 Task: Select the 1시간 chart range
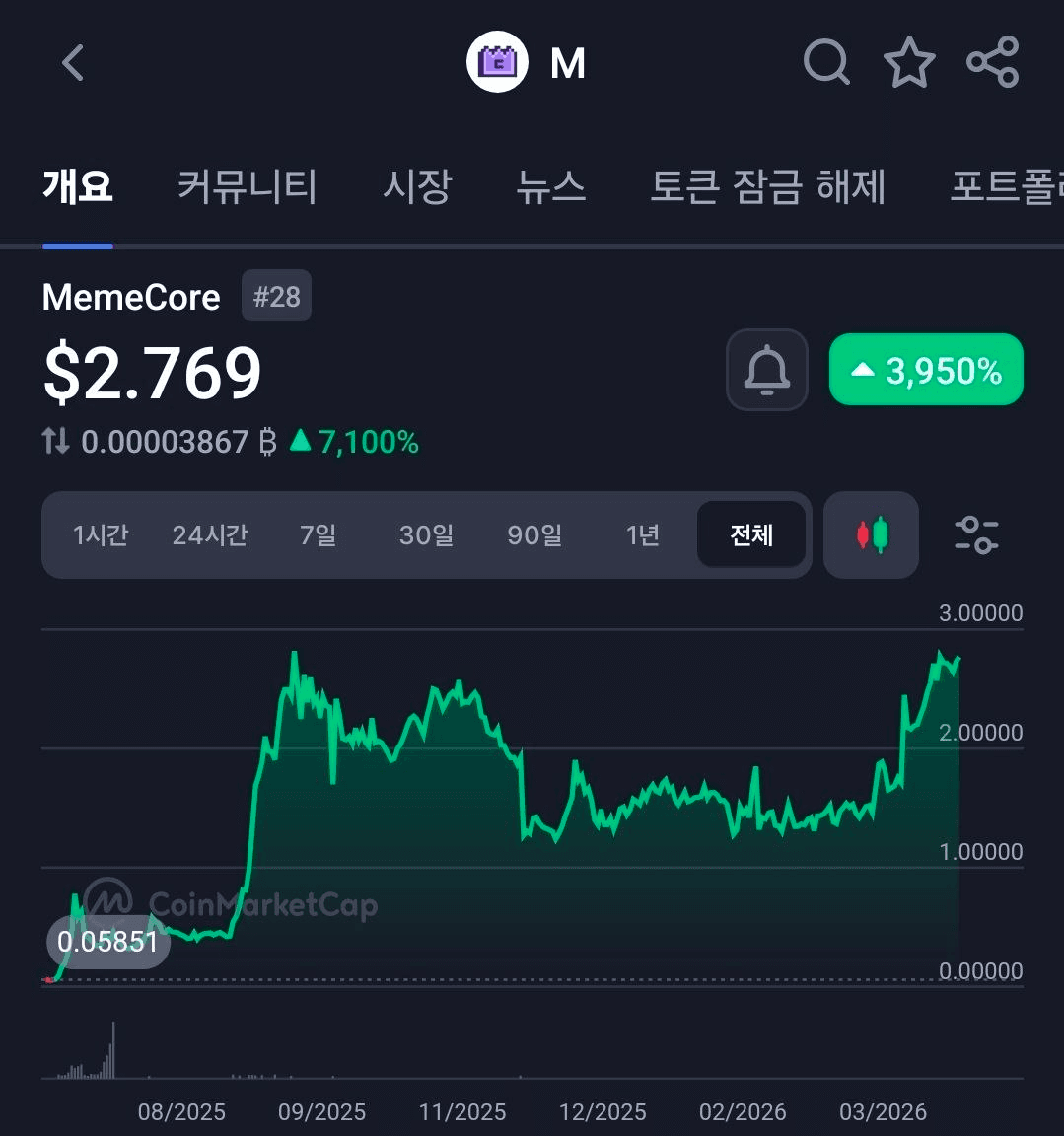tap(101, 535)
